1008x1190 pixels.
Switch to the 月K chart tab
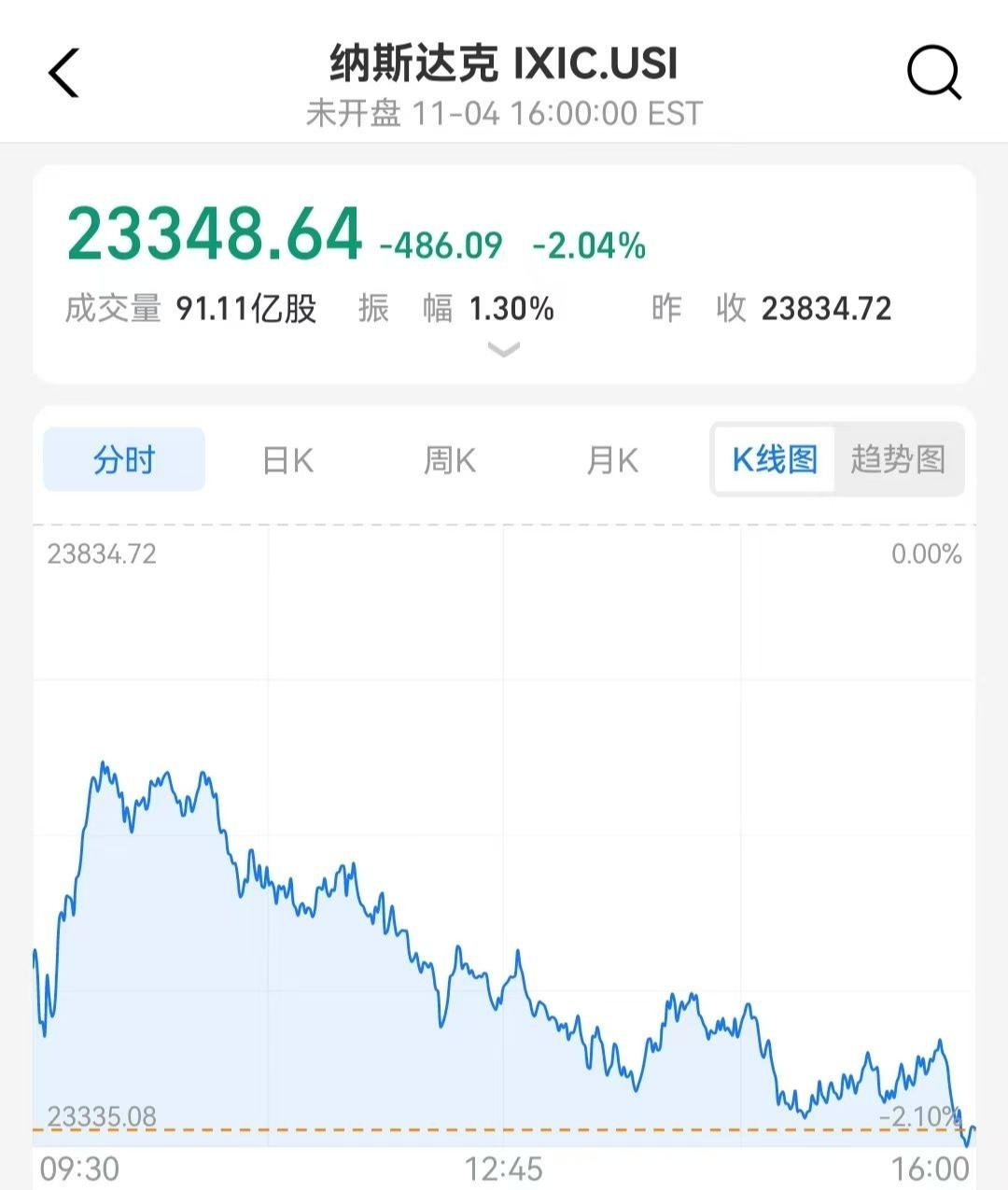click(x=612, y=459)
